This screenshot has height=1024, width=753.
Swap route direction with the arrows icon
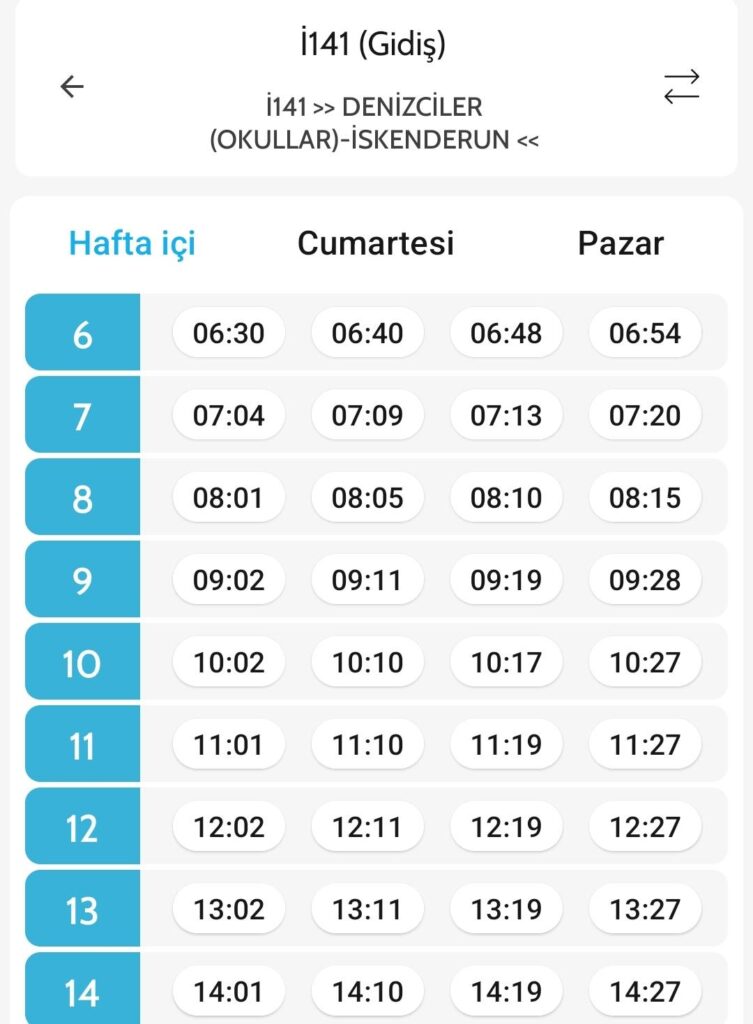coord(682,87)
